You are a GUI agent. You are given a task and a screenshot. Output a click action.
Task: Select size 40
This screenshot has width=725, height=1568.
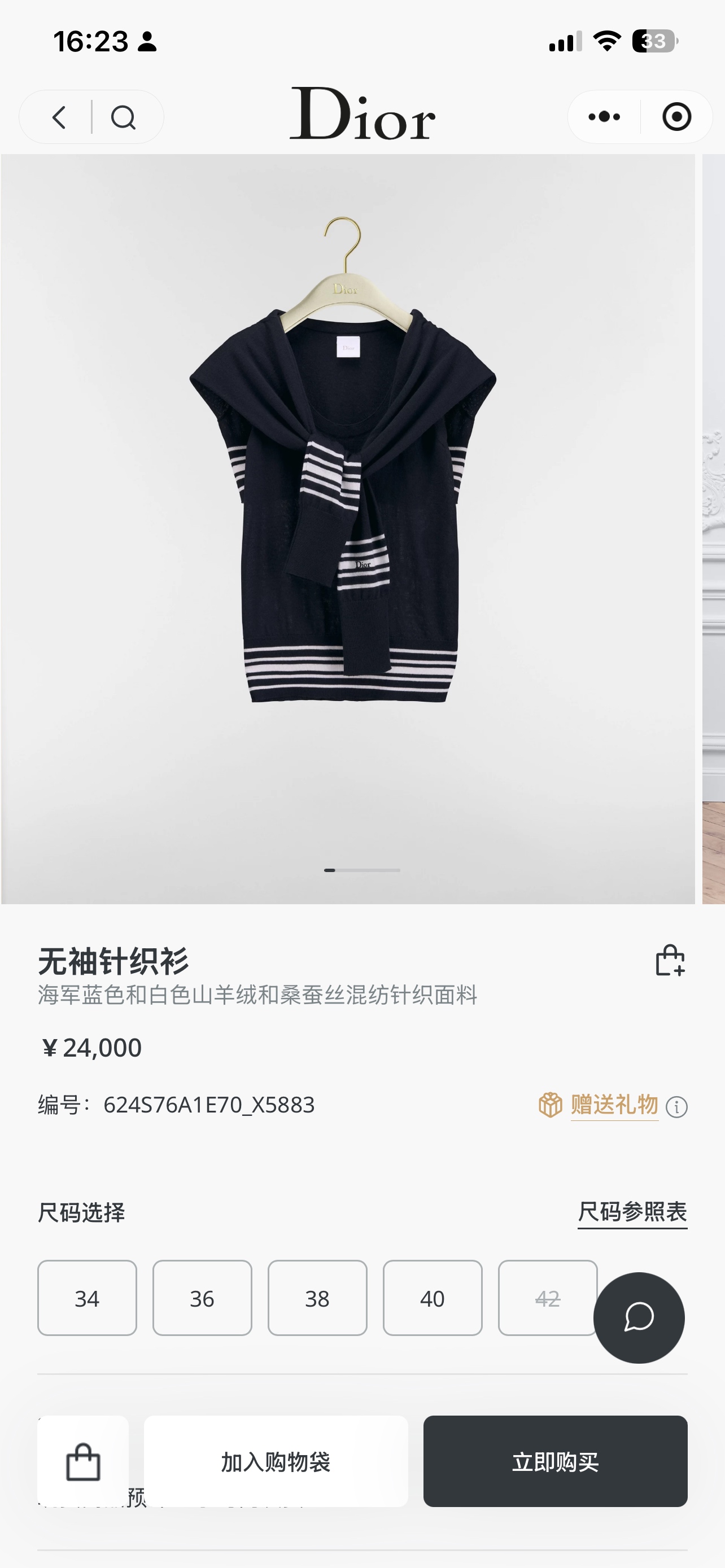pos(432,1298)
